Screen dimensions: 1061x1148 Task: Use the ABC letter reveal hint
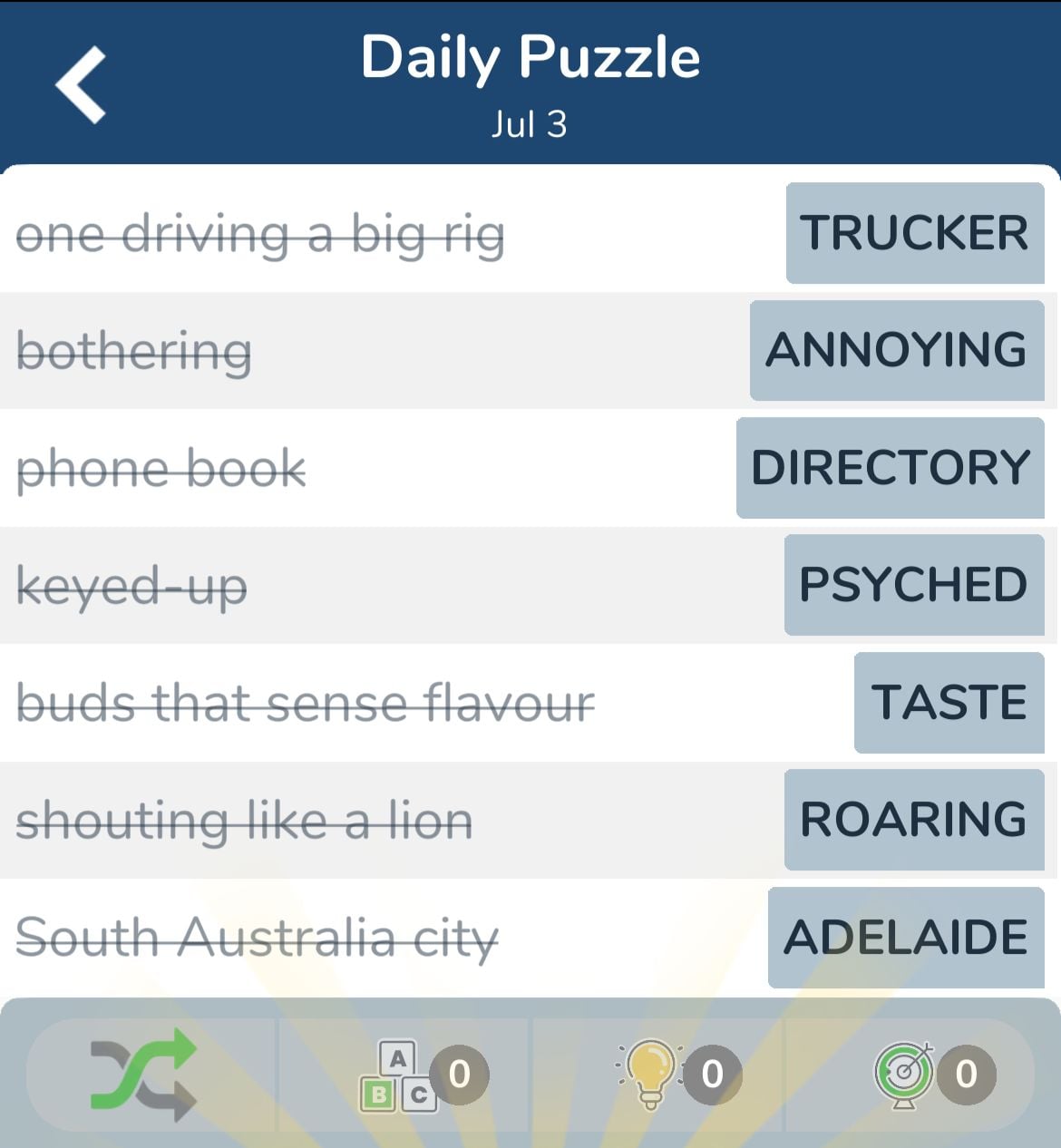[x=401, y=1075]
